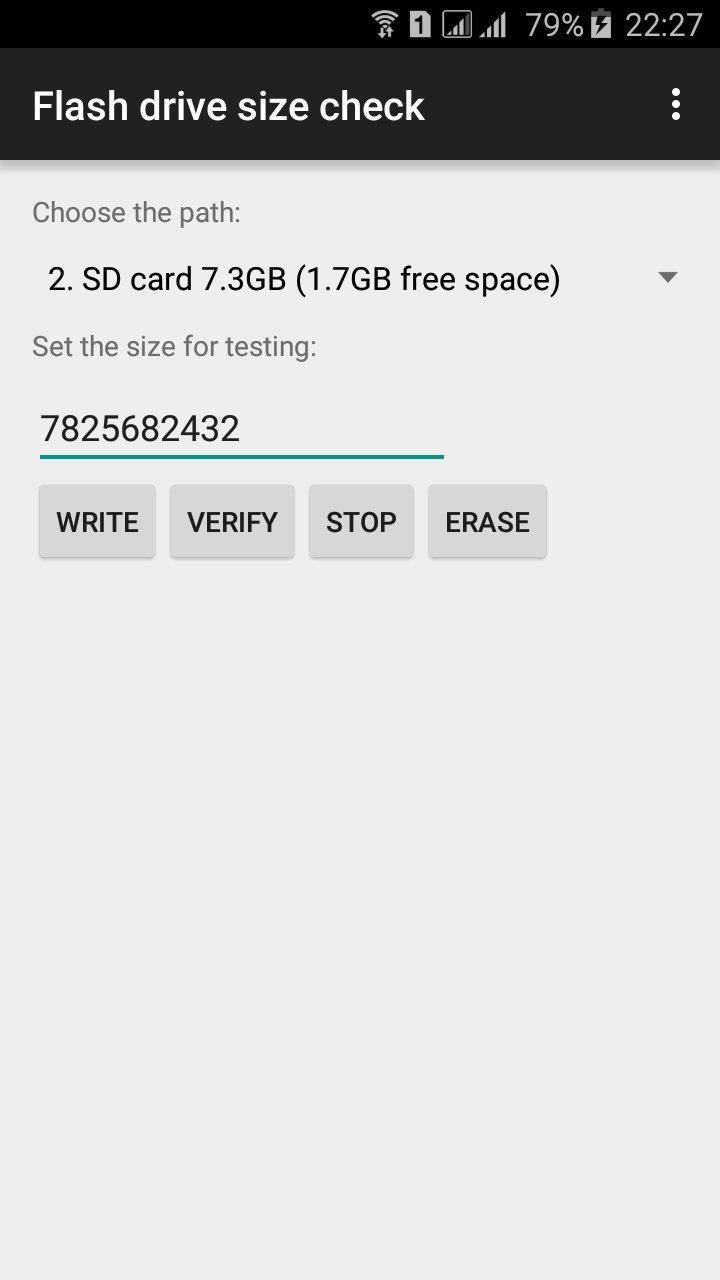Tap the Flash drive size check title
This screenshot has width=720, height=1280.
click(x=228, y=105)
